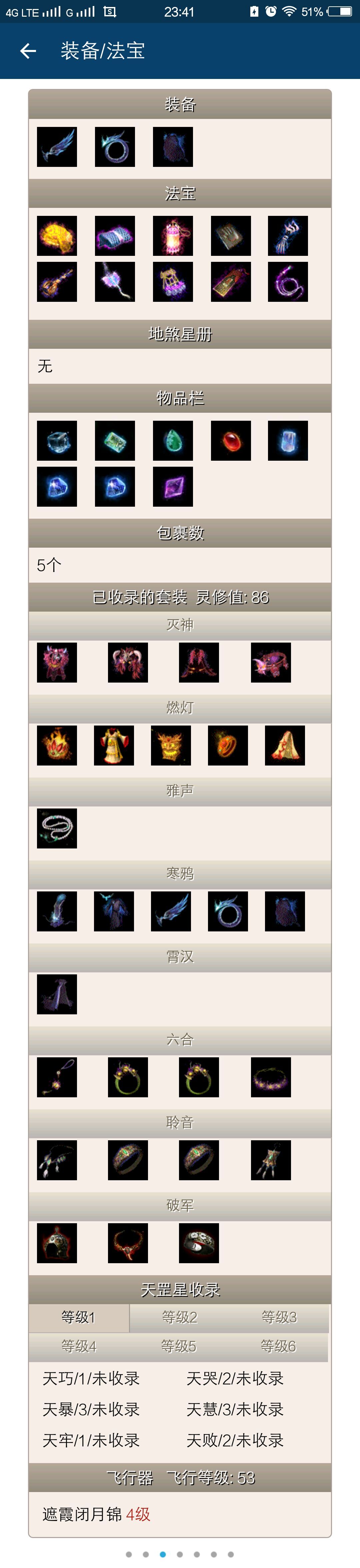
Task: View the ring item in 装备
Action: pyautogui.click(x=115, y=147)
